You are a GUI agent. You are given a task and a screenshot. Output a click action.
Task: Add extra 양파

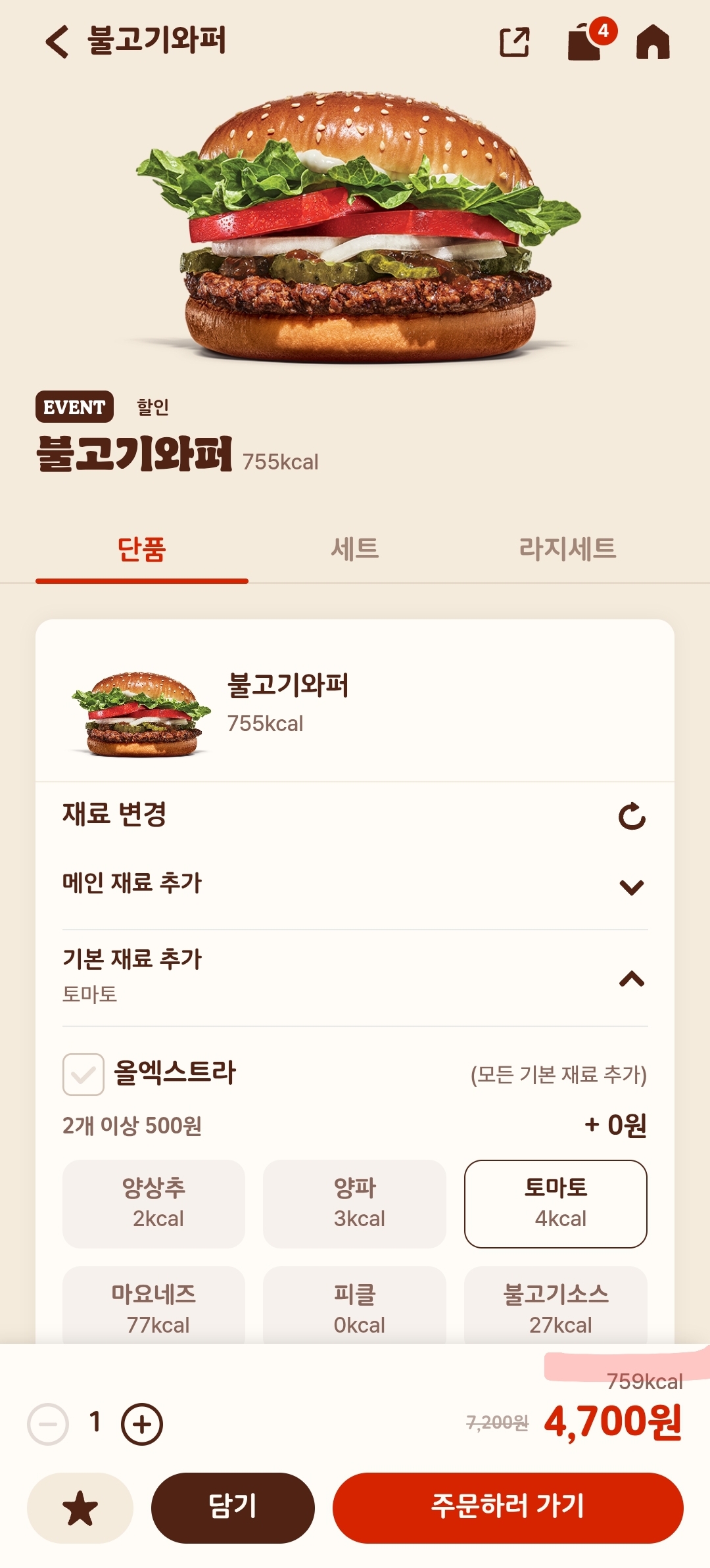click(354, 1204)
